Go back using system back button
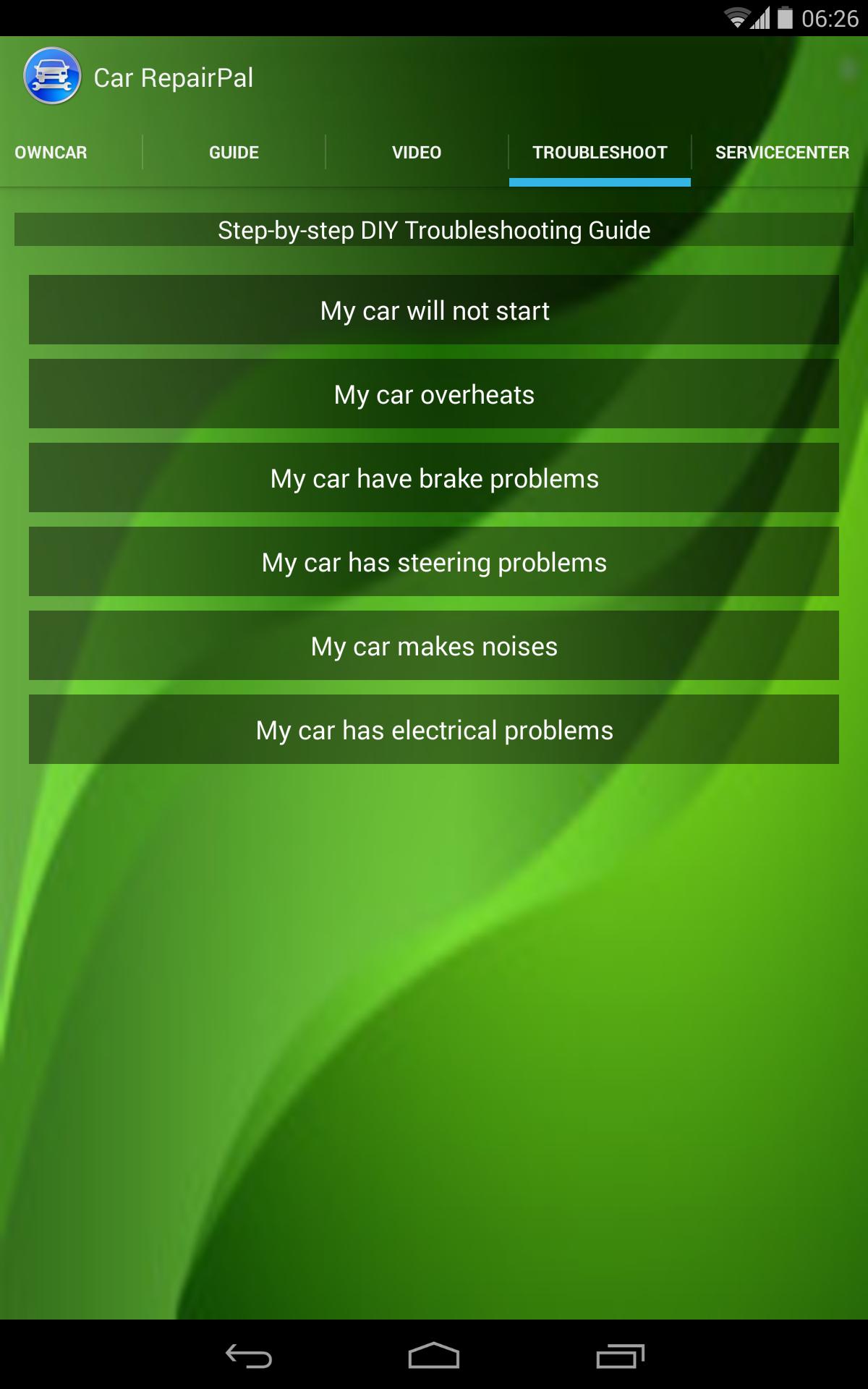 [248, 1356]
